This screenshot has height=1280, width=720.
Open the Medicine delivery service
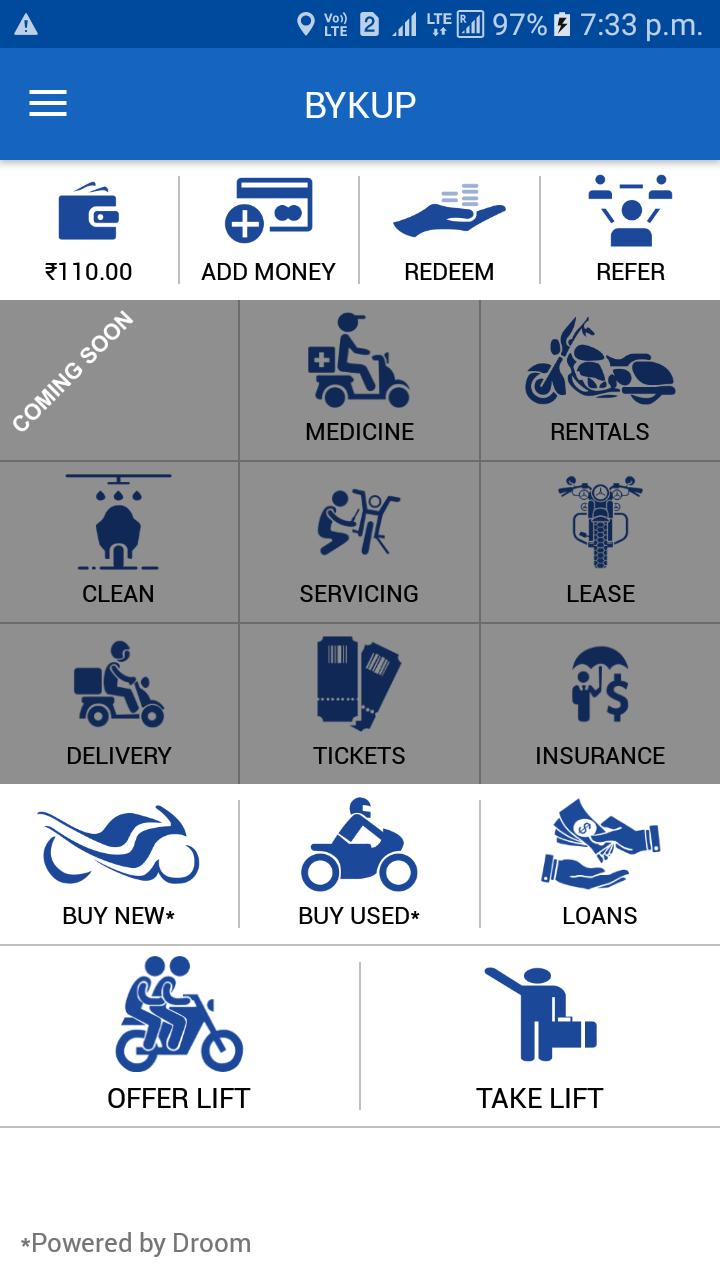point(359,381)
